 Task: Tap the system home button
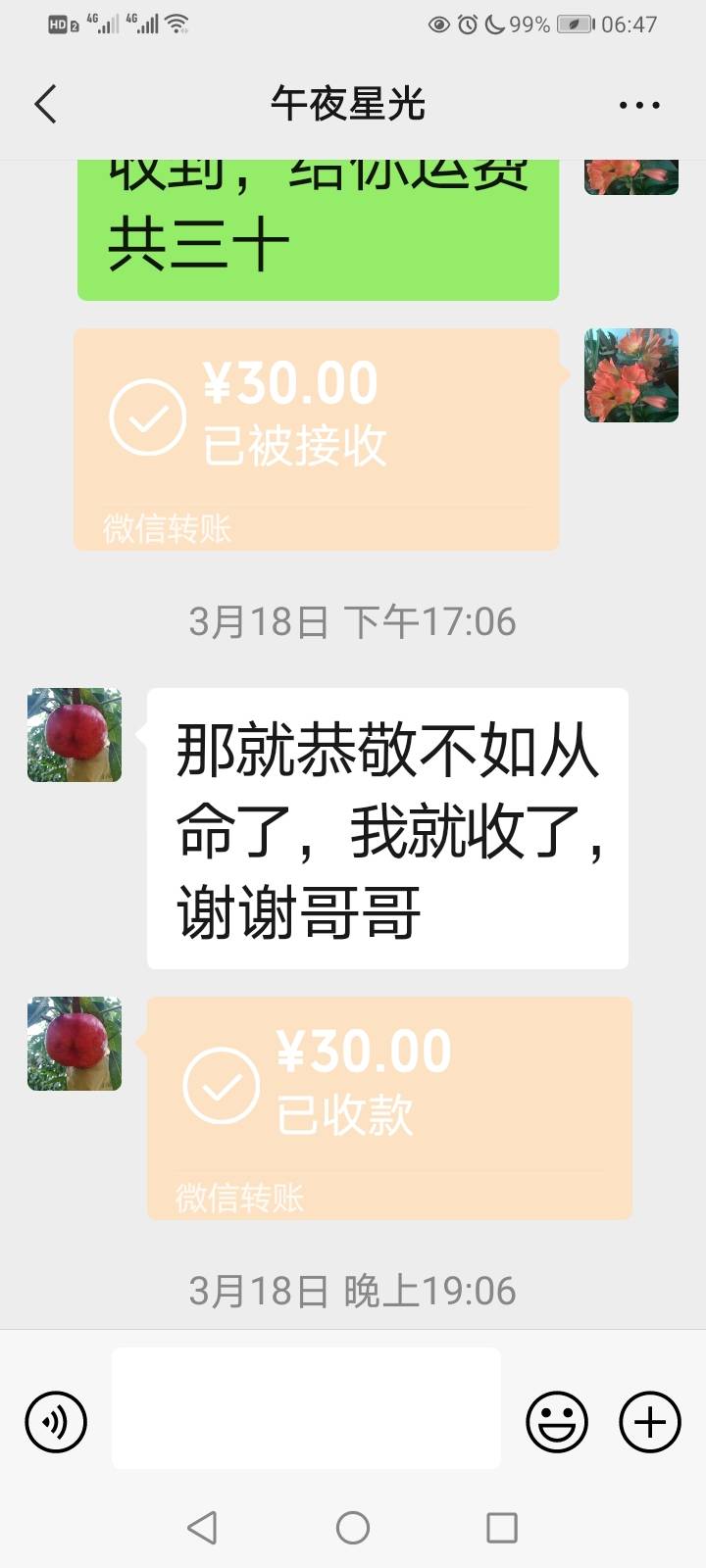[x=353, y=1527]
